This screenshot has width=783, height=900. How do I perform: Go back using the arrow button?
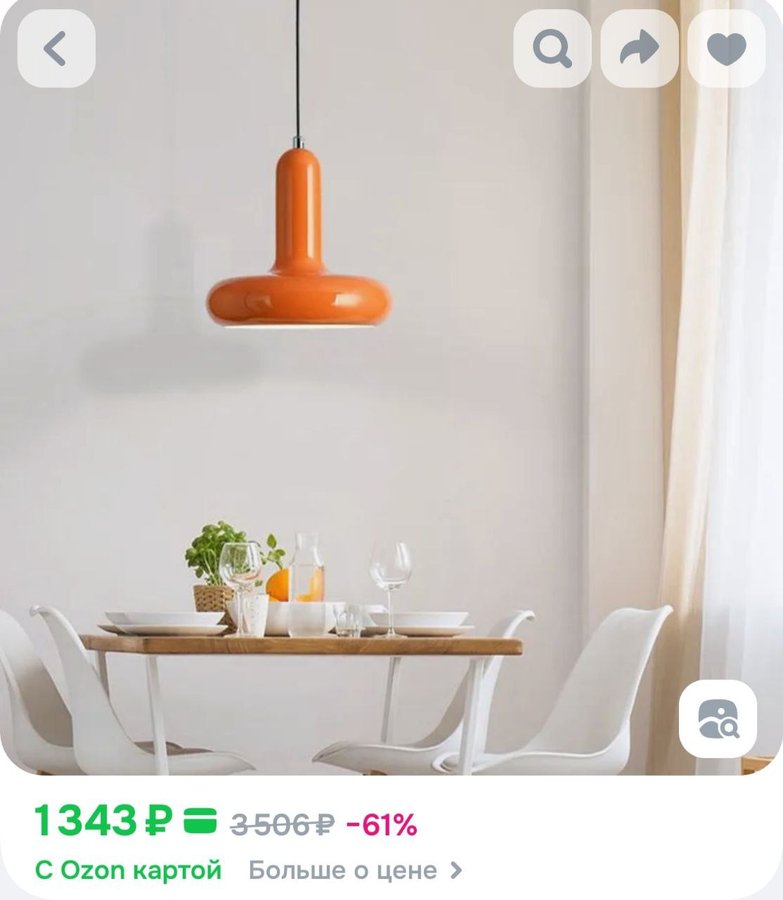pyautogui.click(x=56, y=48)
